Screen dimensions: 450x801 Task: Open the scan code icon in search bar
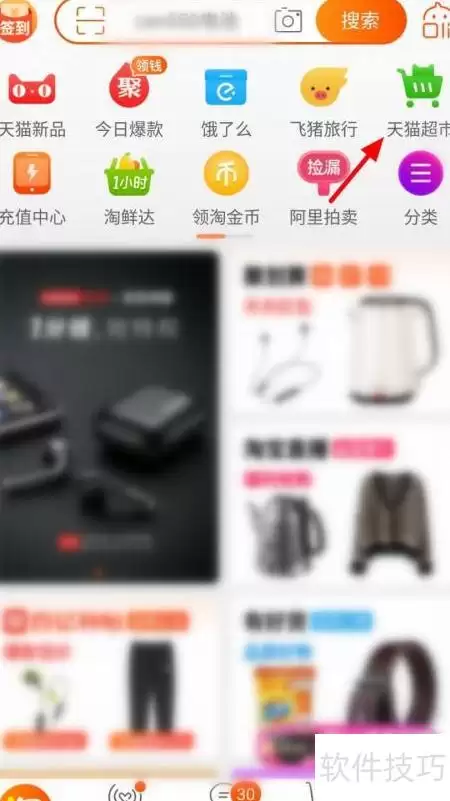tap(89, 21)
